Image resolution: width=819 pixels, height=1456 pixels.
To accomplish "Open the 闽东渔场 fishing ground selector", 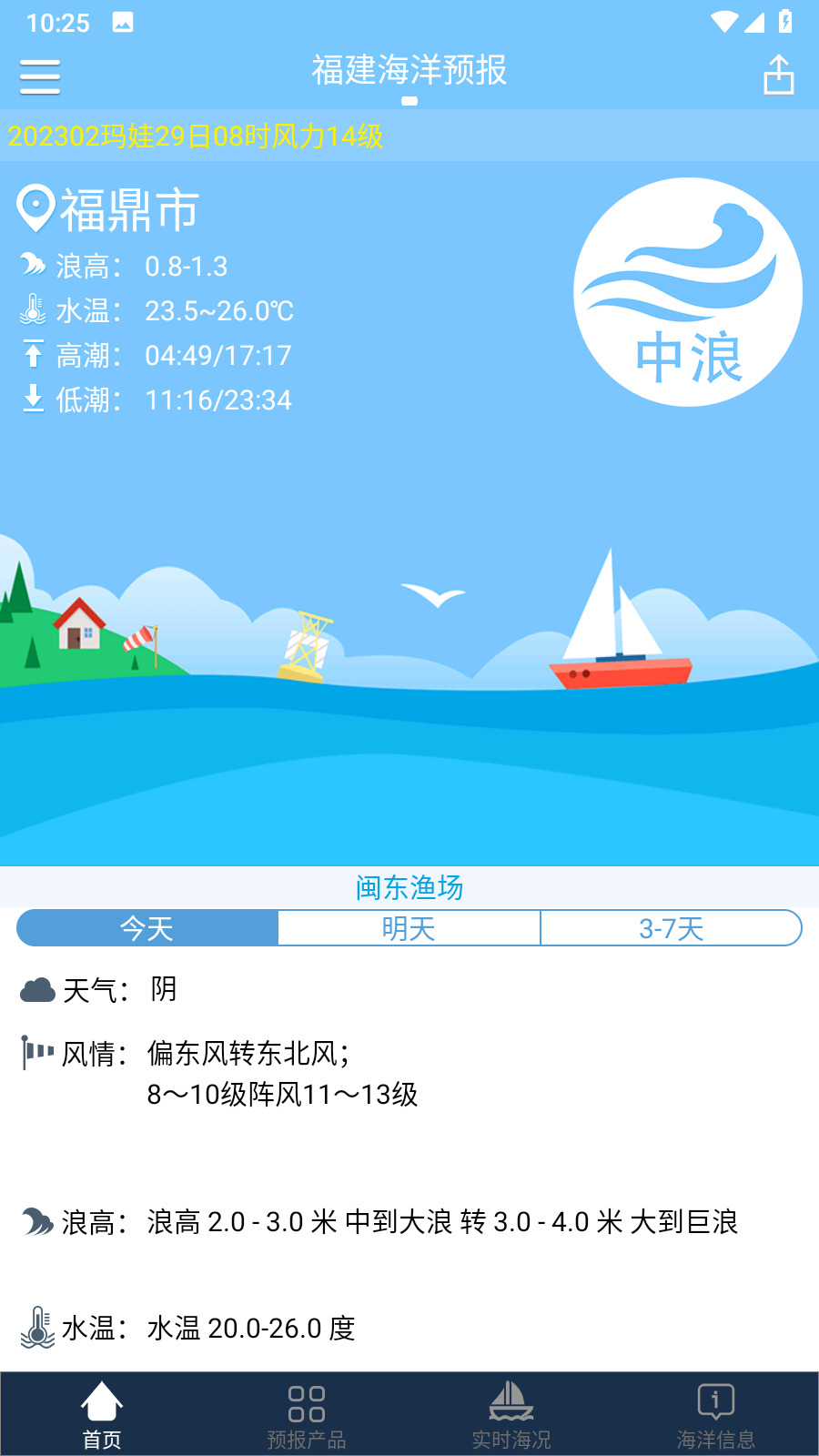I will point(409,888).
